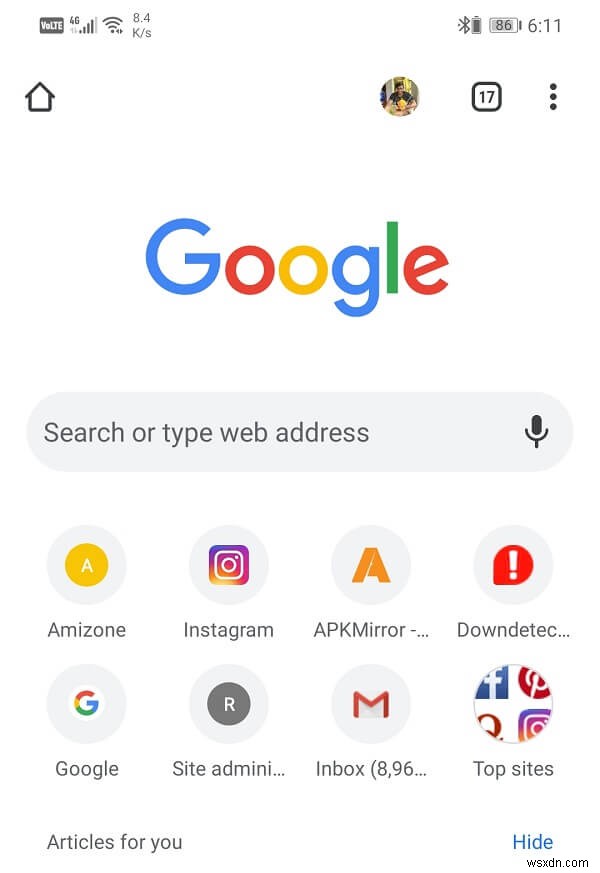Hide the Articles for you section
Viewport: 600px width, 873px height.
tap(532, 842)
